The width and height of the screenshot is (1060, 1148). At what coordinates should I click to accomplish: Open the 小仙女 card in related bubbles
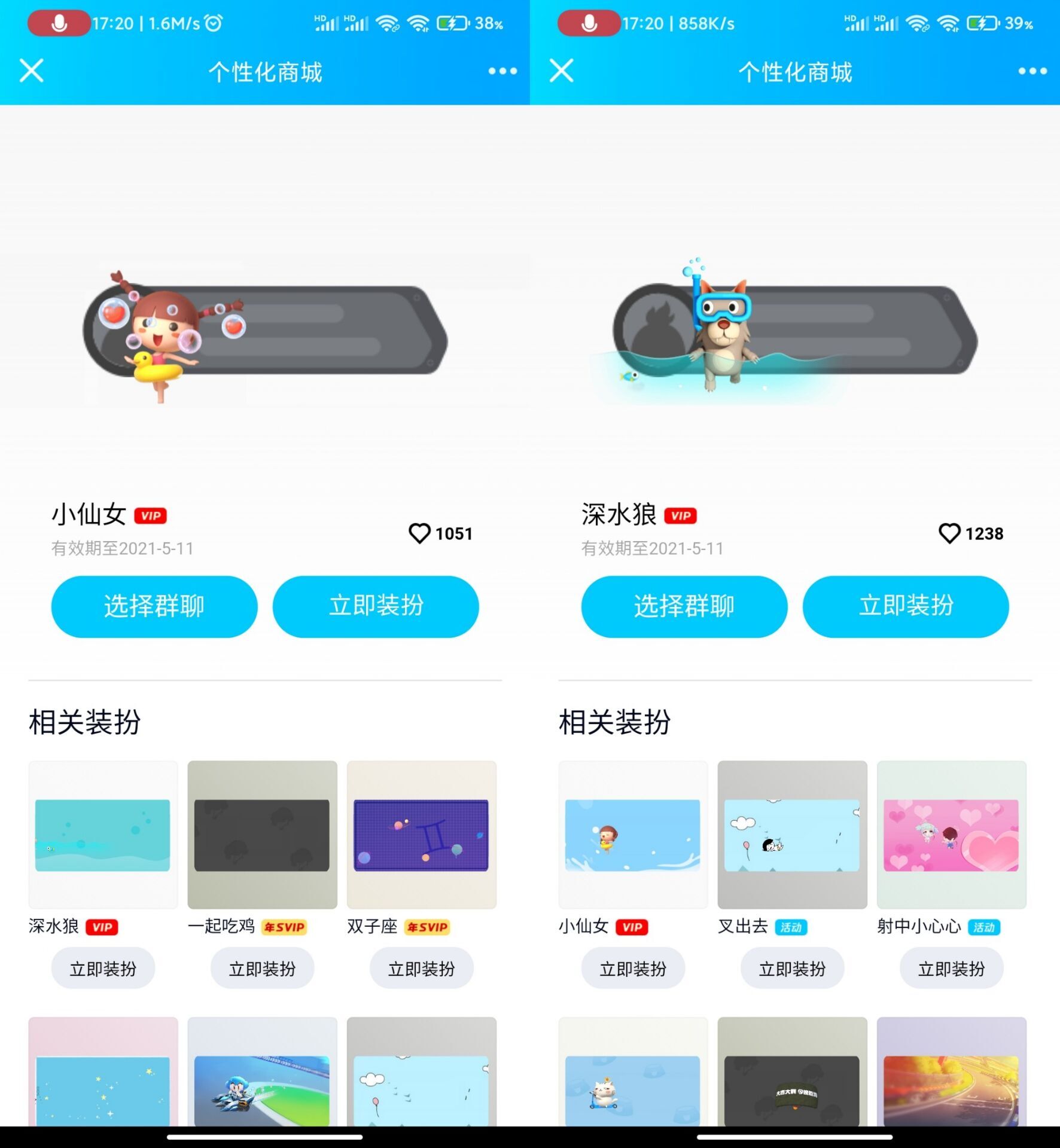point(633,835)
